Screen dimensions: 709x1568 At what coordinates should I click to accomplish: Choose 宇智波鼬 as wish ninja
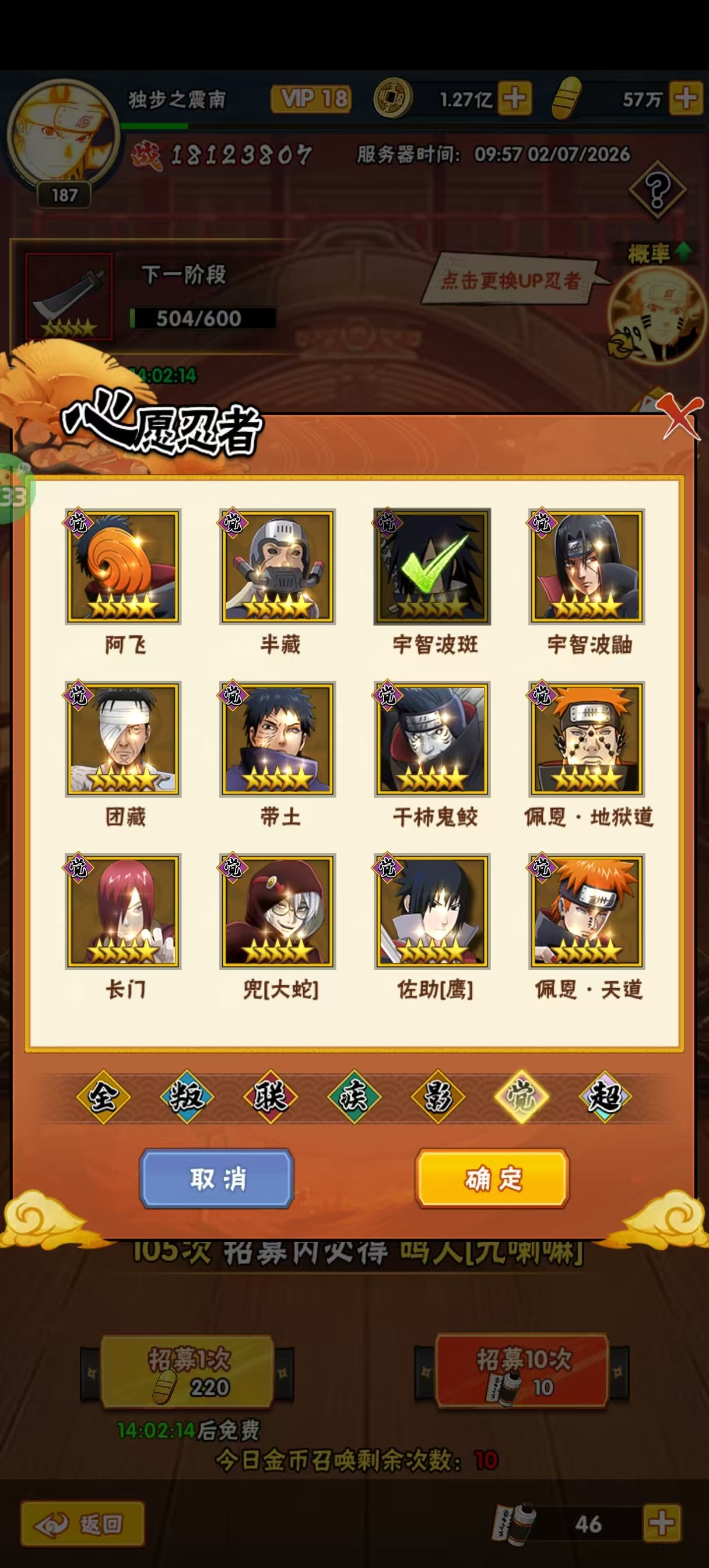point(587,566)
